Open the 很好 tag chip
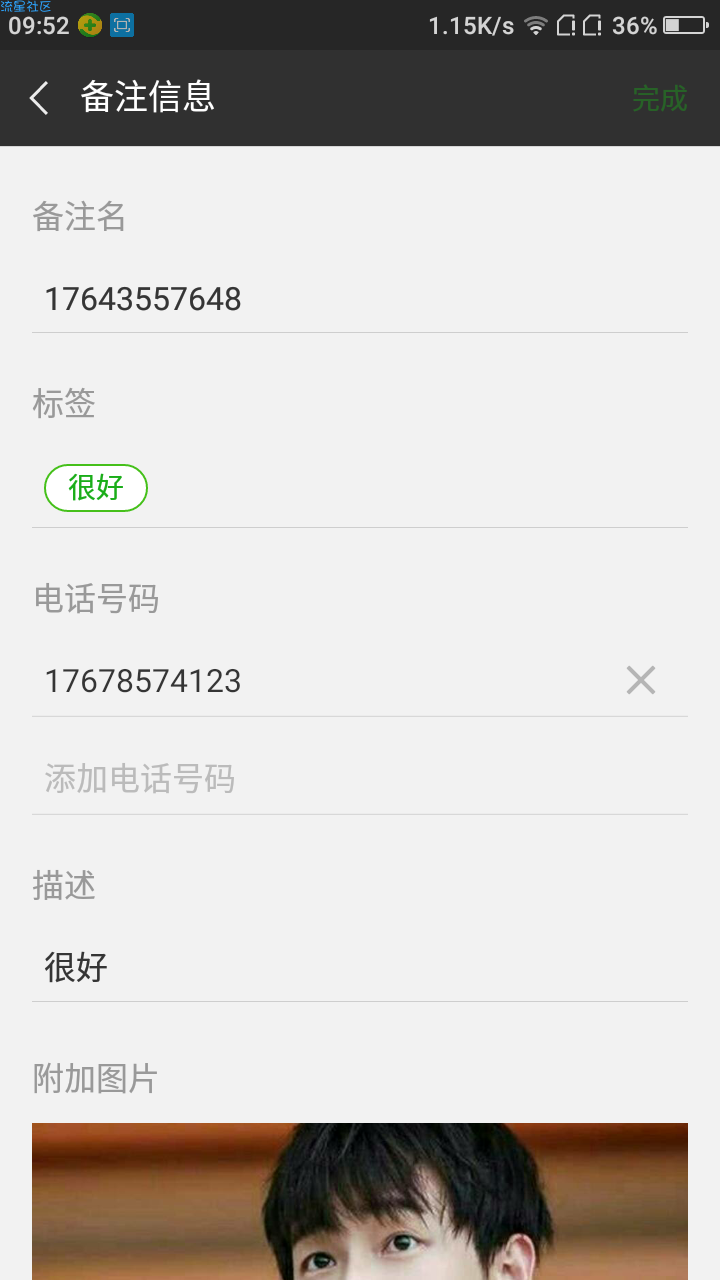This screenshot has width=720, height=1280. tap(96, 488)
